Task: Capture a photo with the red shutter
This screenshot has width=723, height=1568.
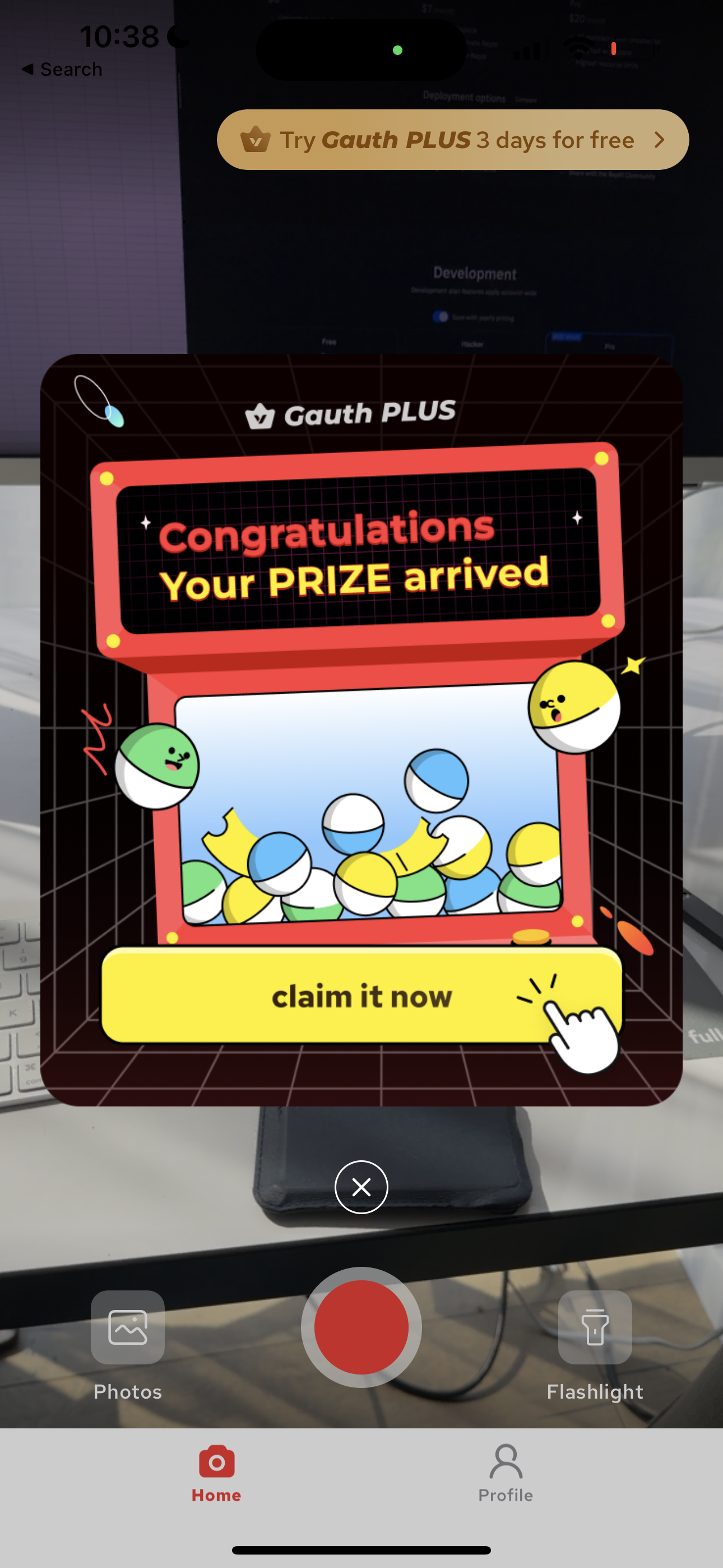Action: [361, 1327]
